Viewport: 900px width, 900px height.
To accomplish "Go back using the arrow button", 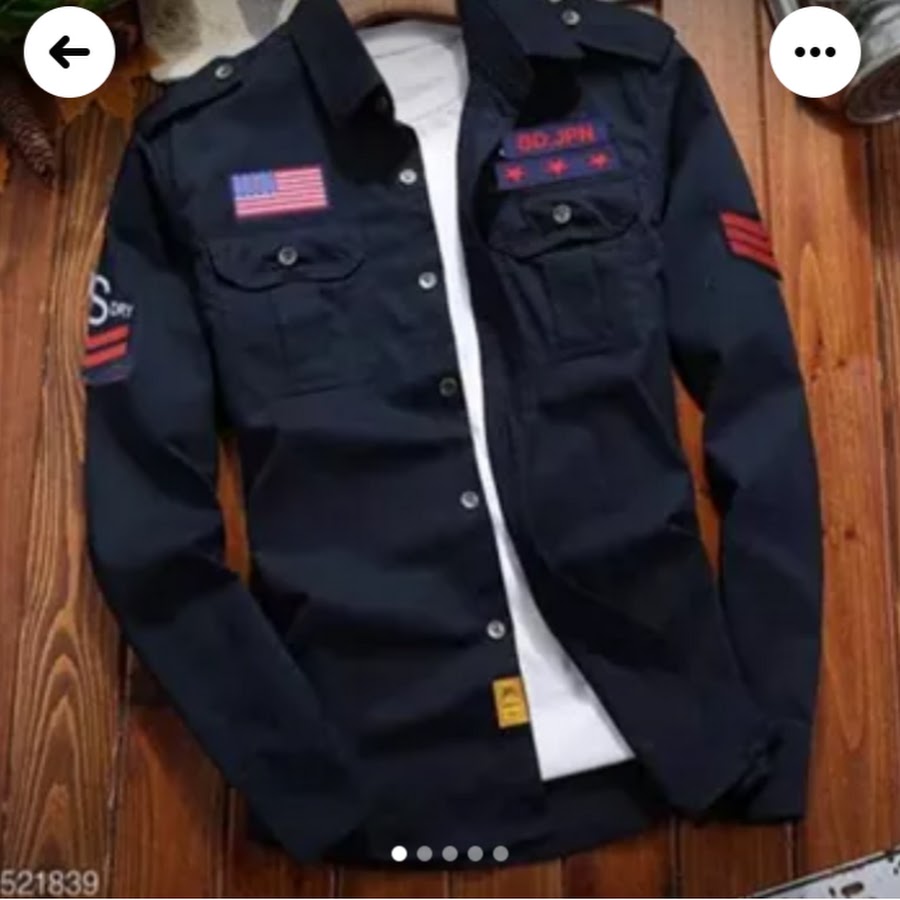I will (69, 52).
